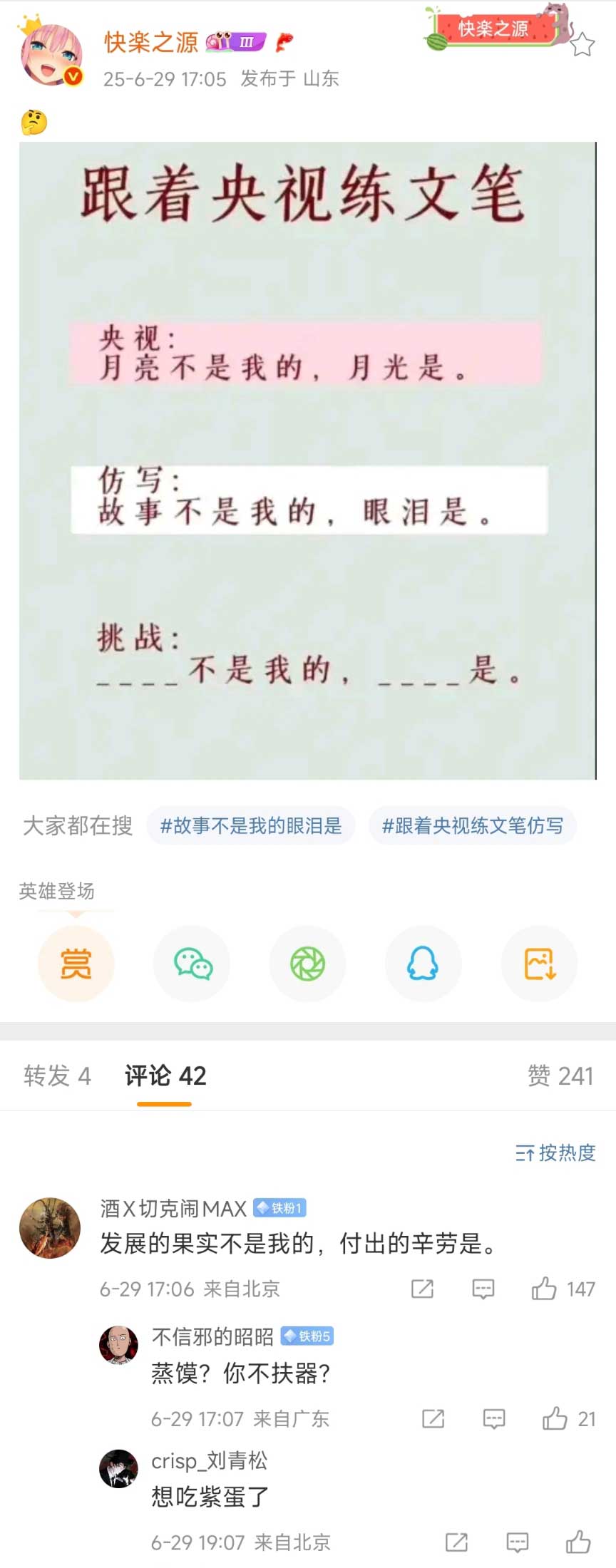Viewport: 616px width, 1568px height.
Task: Tap the 赏 reward button
Action: (x=76, y=964)
